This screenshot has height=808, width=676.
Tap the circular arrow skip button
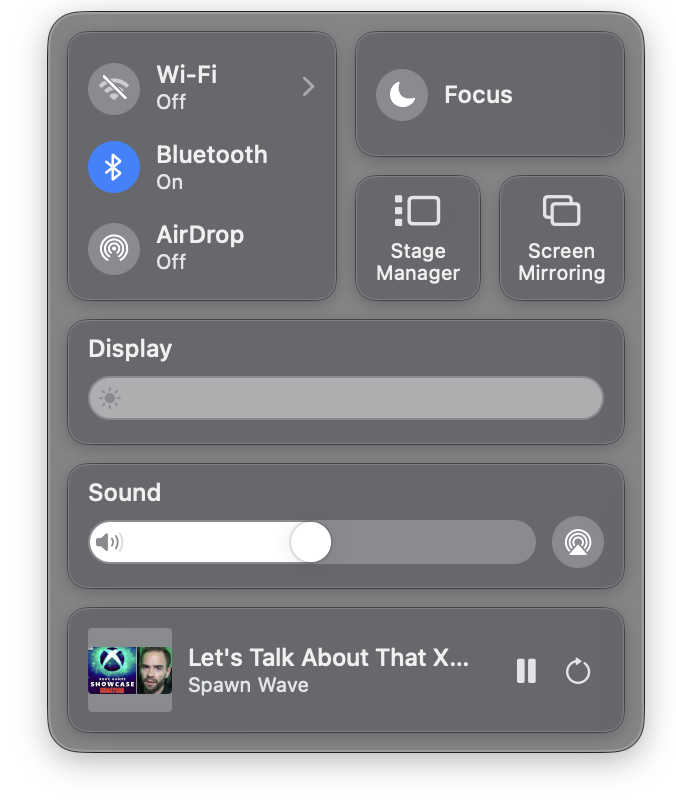click(x=578, y=671)
